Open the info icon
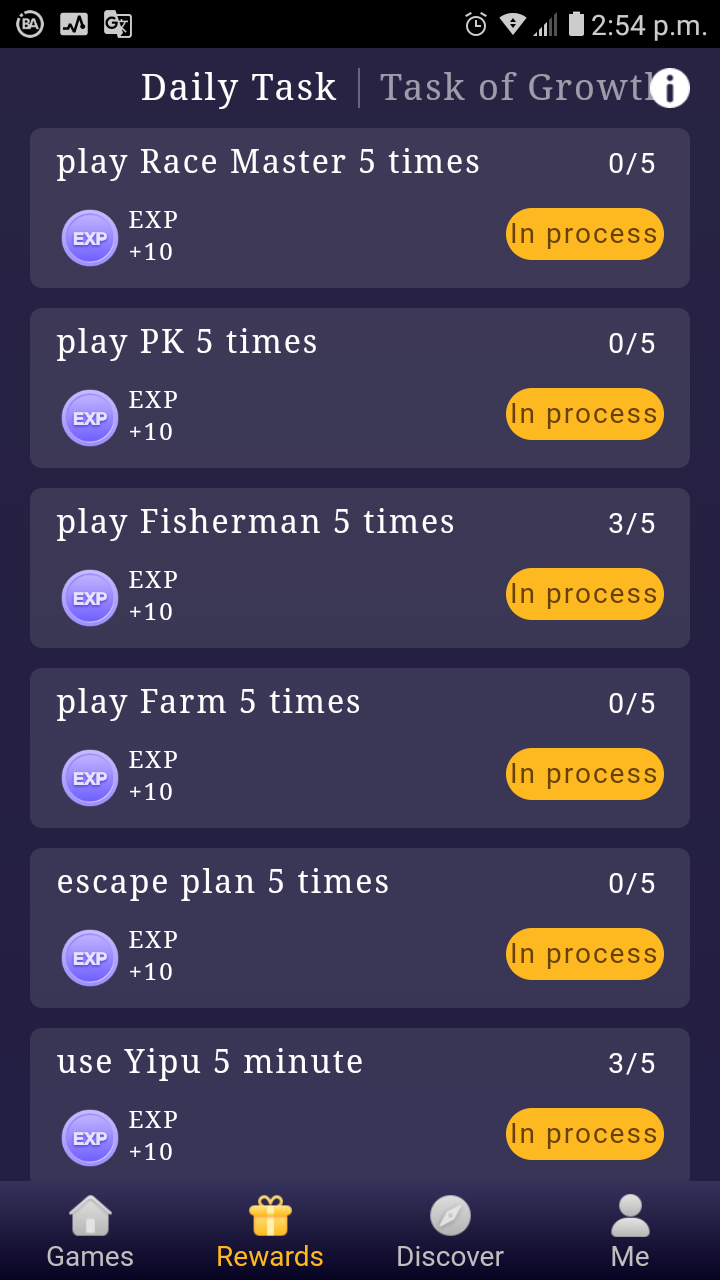The image size is (720, 1280). point(670,88)
